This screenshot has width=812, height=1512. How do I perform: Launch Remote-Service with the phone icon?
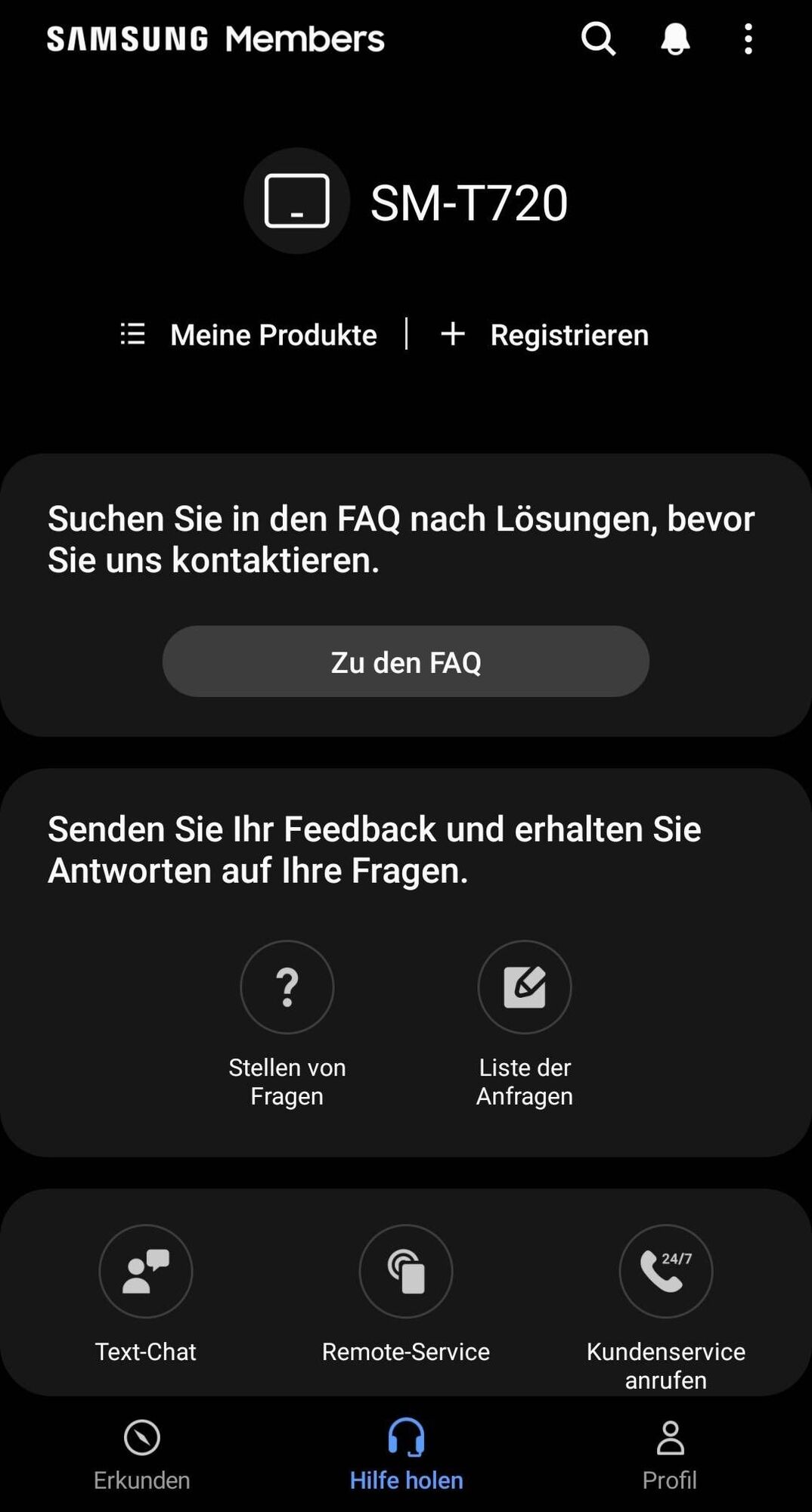tap(405, 1271)
